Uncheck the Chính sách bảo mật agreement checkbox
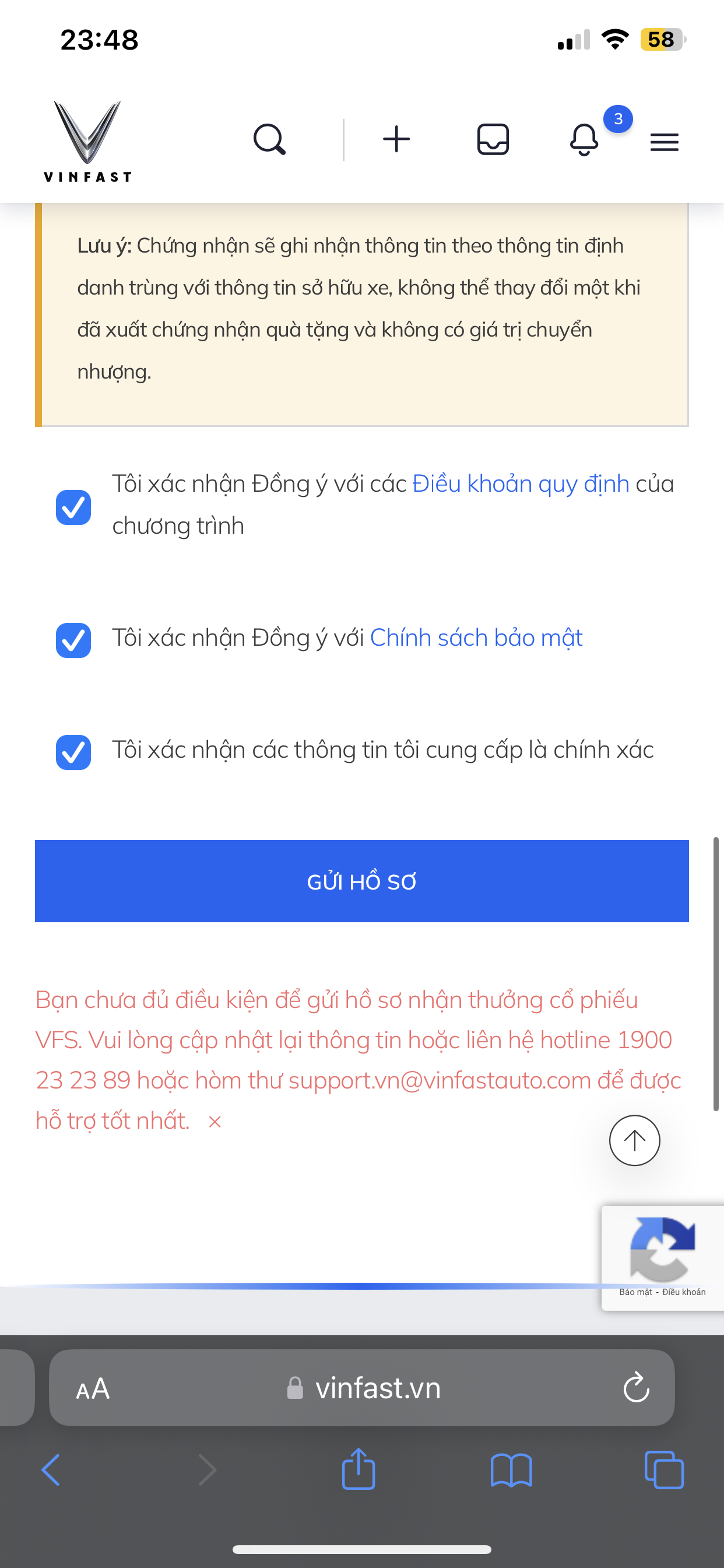The width and height of the screenshot is (724, 1568). pyautogui.click(x=73, y=640)
